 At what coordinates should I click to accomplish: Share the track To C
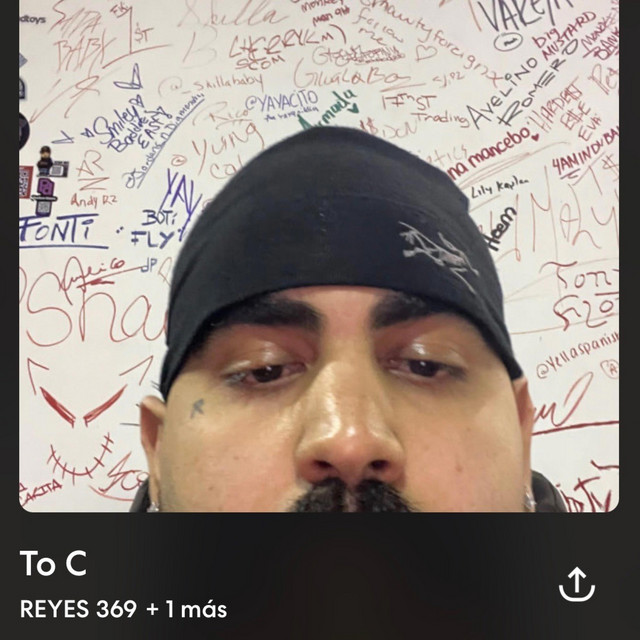(x=577, y=586)
